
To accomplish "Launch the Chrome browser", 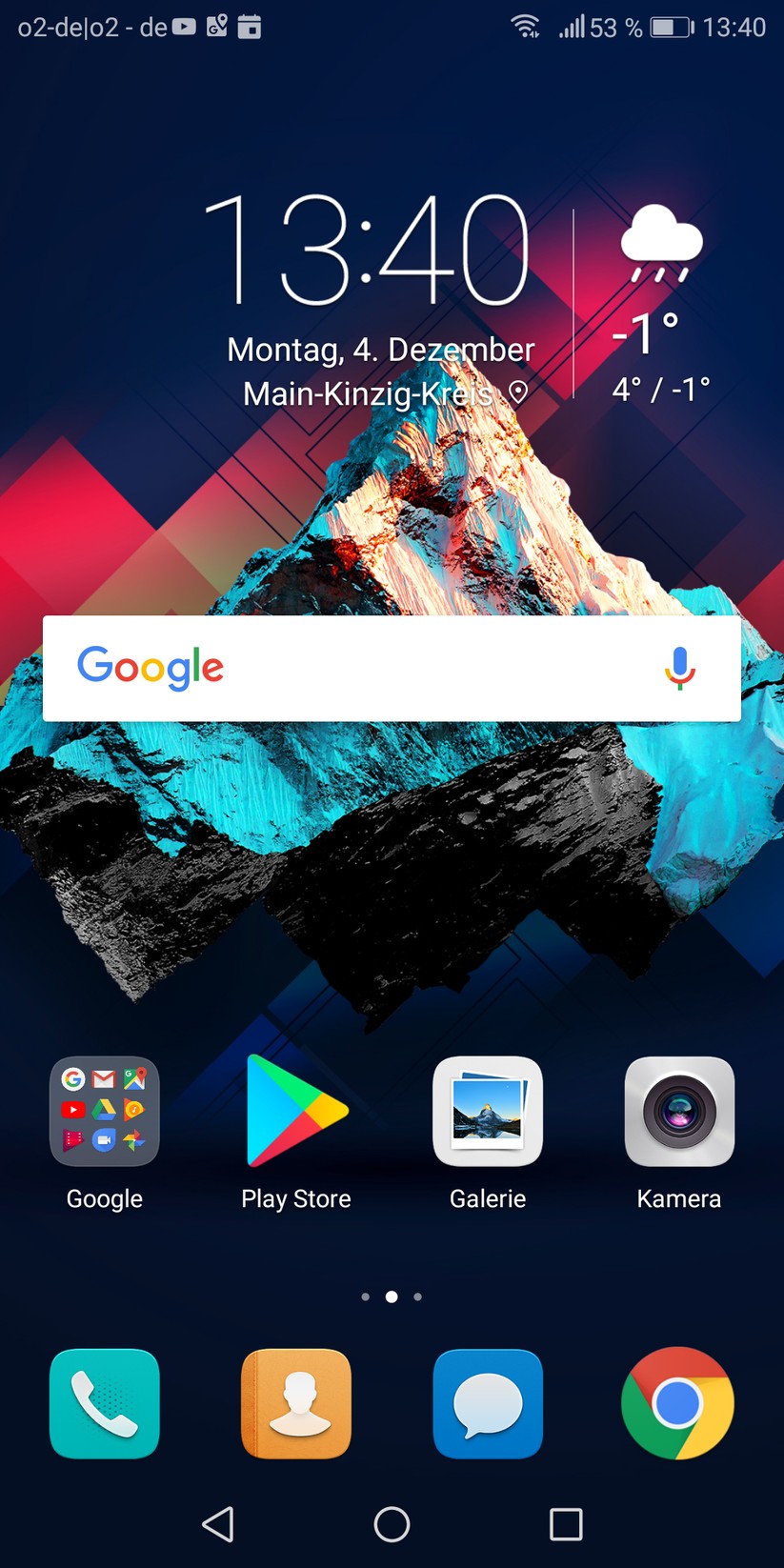I will click(x=677, y=1403).
